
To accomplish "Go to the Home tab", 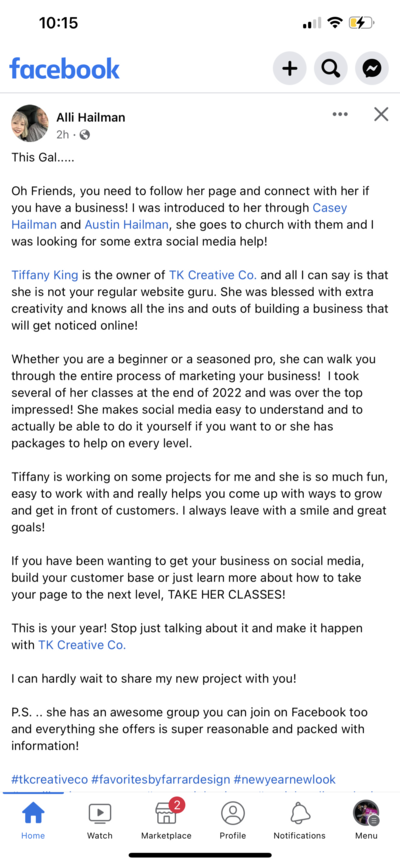I will click(33, 820).
